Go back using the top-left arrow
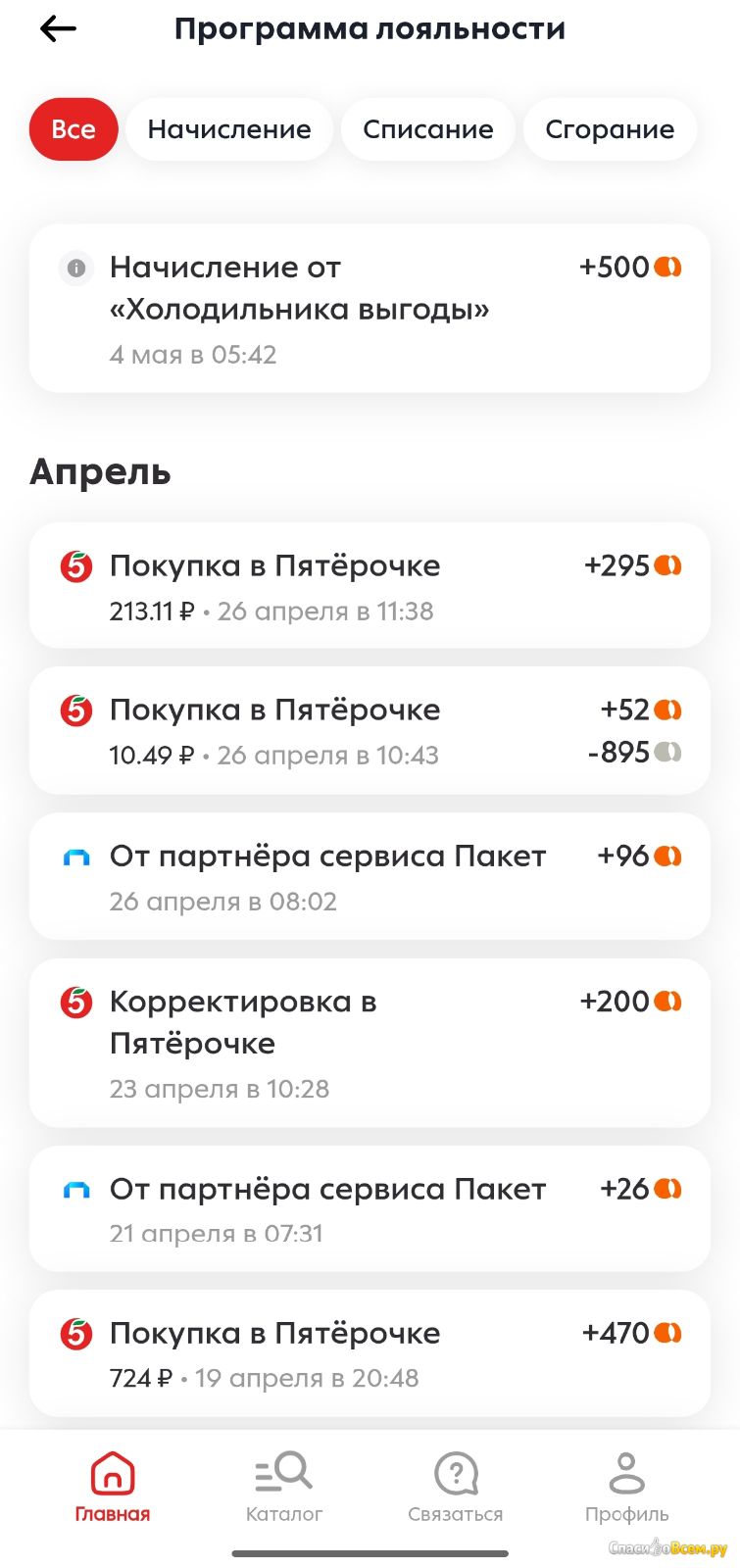Screen dimensions: 740x1568 click(x=58, y=29)
